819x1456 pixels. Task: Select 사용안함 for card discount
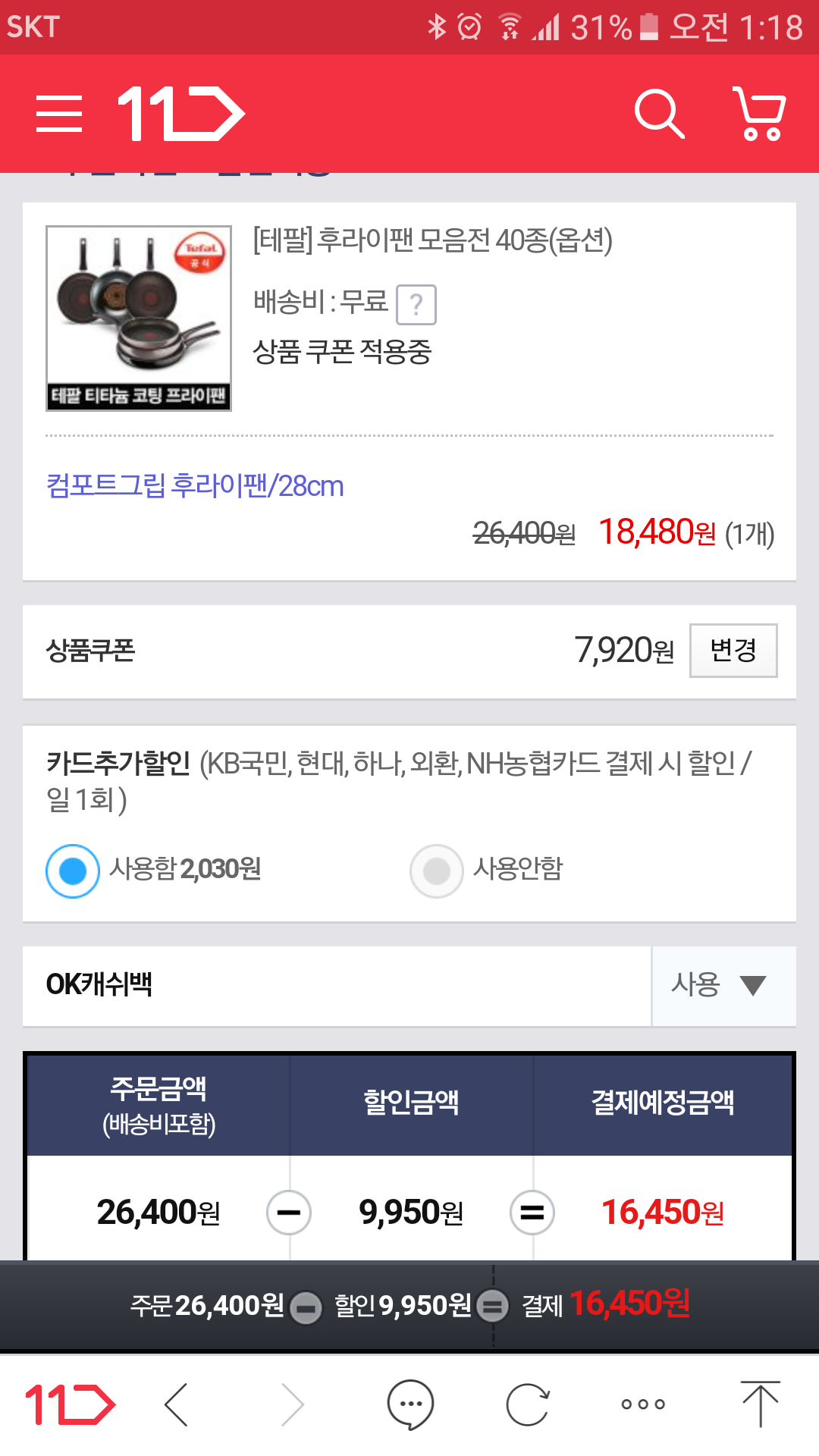pyautogui.click(x=437, y=871)
